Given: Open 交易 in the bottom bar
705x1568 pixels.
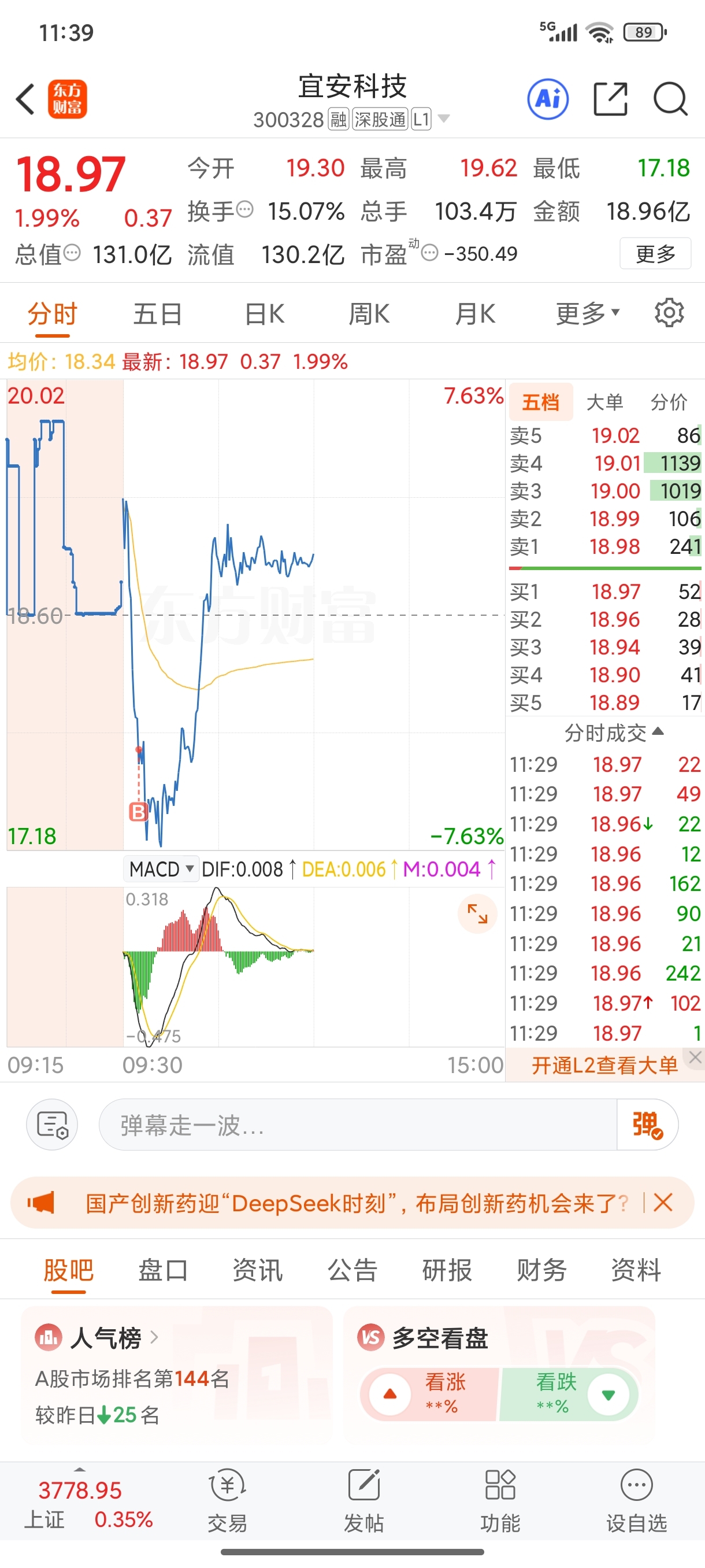Looking at the screenshot, I should pos(228,1500).
